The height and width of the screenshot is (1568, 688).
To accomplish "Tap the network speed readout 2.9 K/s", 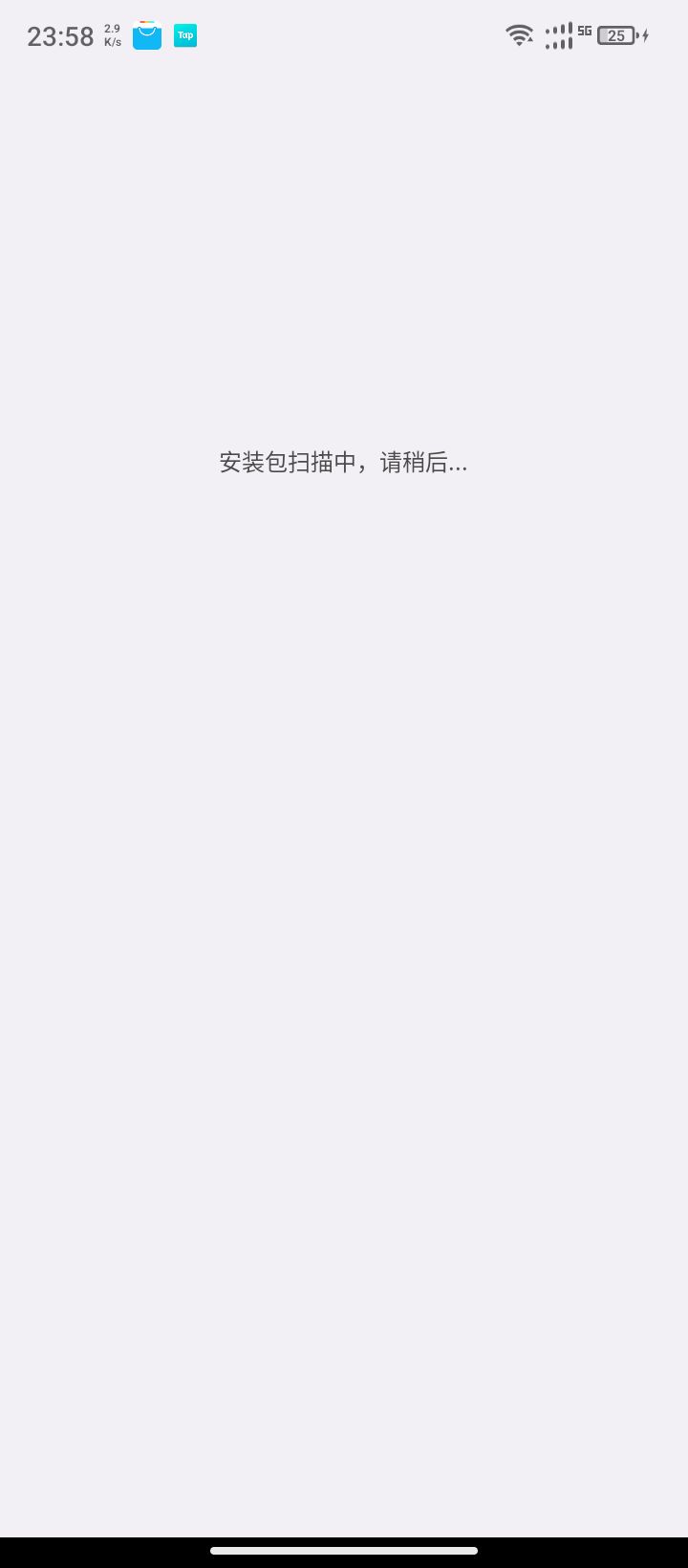I will tap(111, 35).
